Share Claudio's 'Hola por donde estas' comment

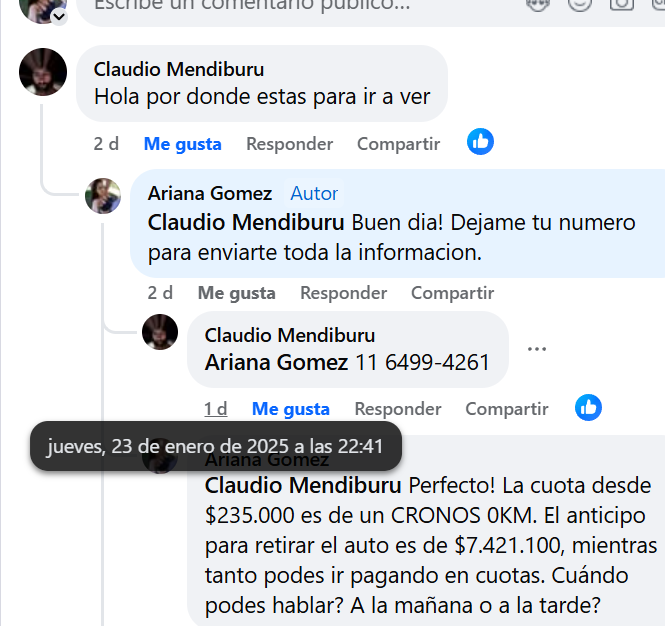coord(398,144)
